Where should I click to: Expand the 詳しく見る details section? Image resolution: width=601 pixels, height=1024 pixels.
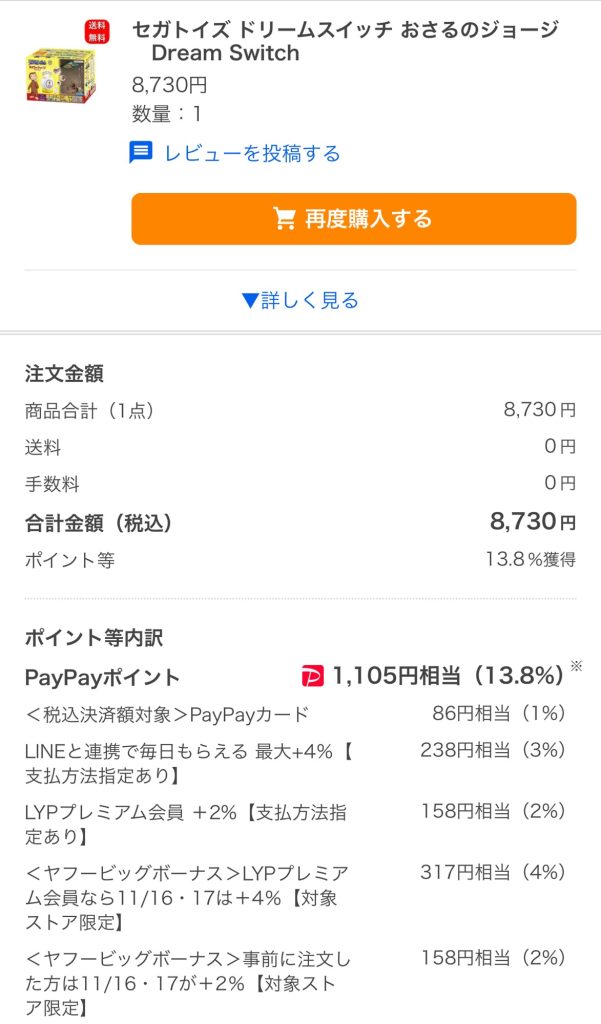pos(300,300)
